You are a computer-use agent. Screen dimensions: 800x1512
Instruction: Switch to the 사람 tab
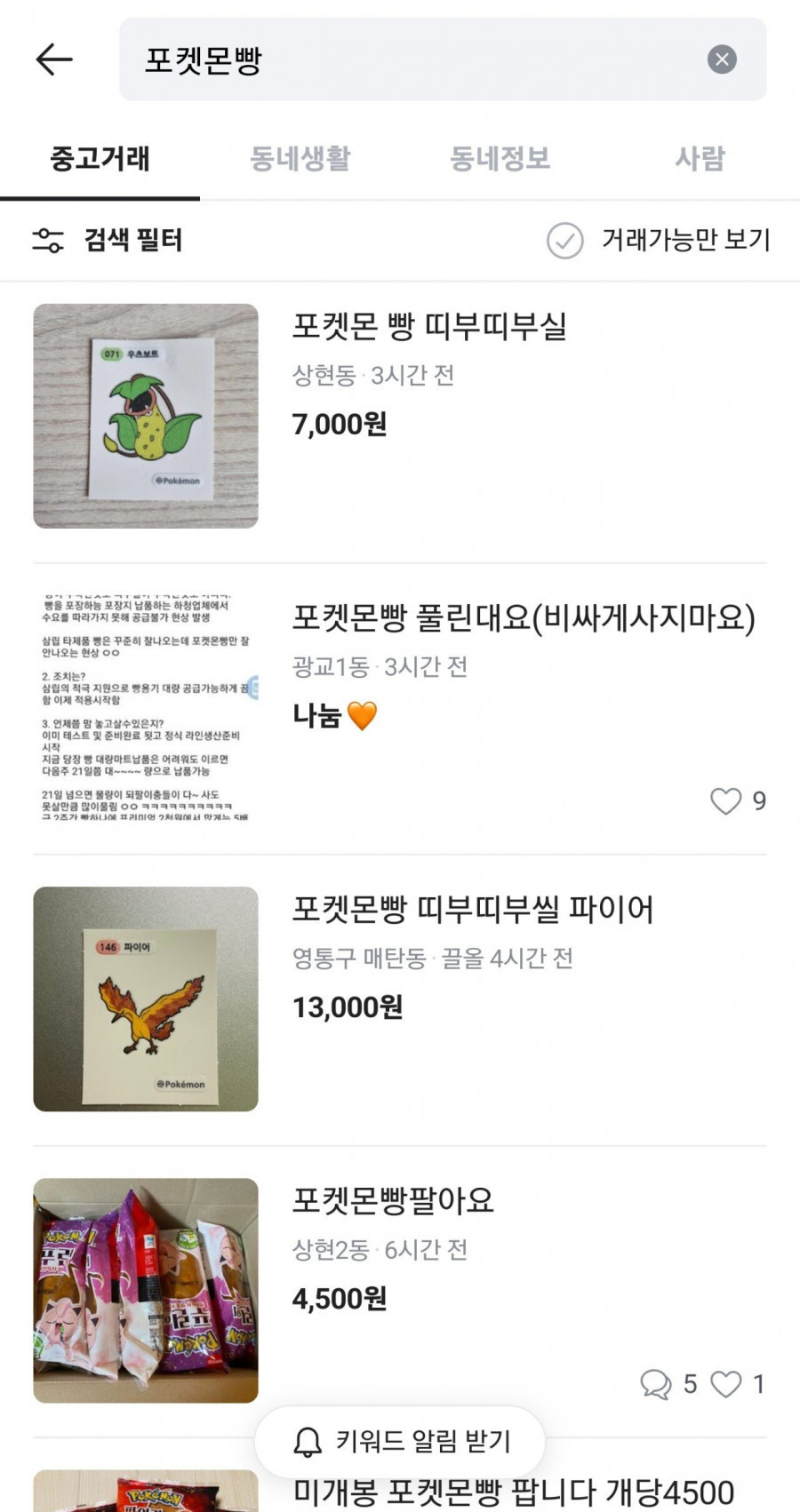pyautogui.click(x=700, y=159)
